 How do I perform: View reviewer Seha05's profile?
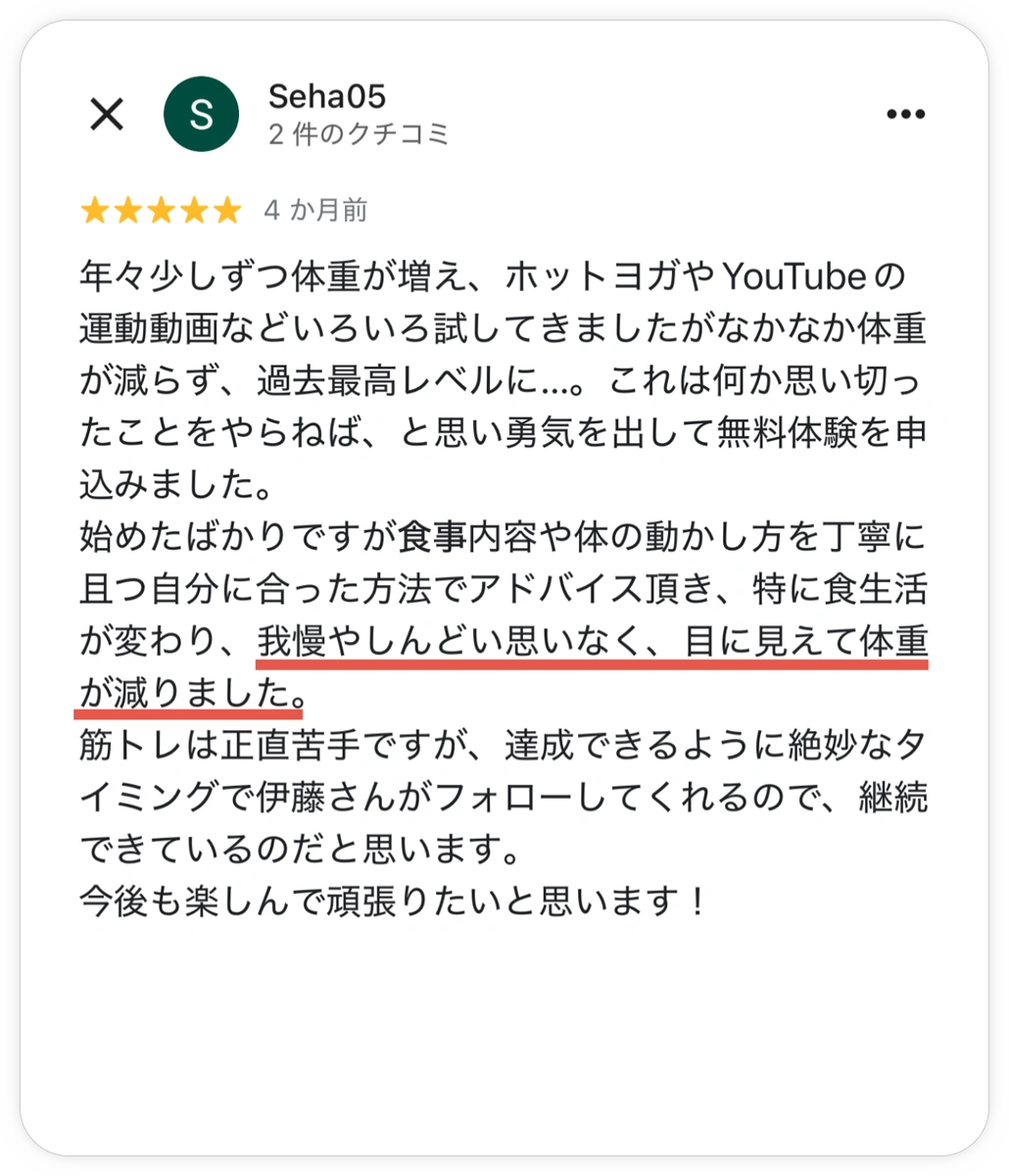tap(201, 115)
